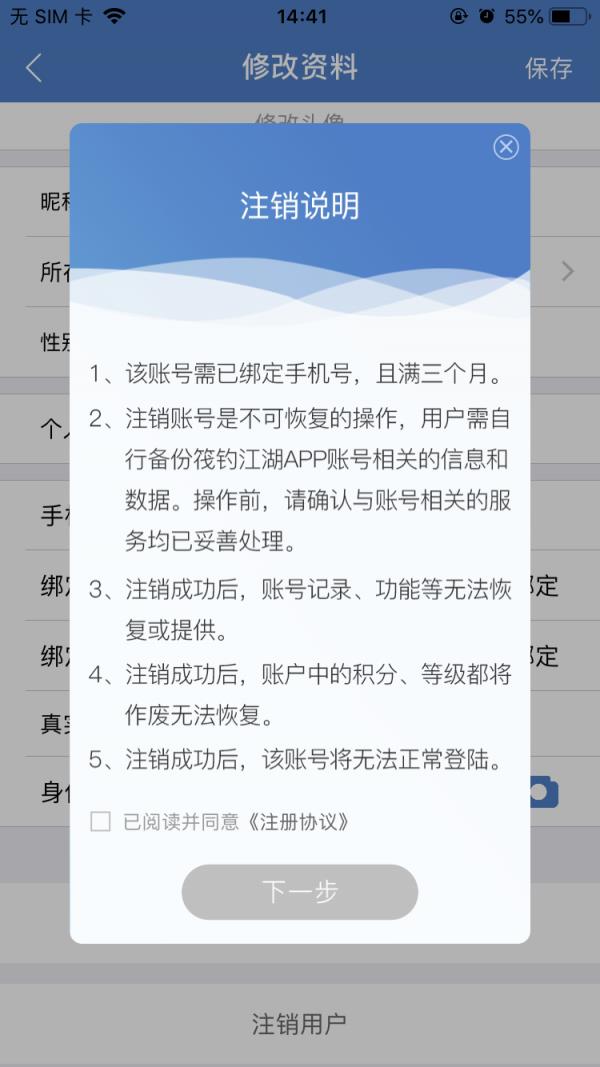Close the 注销说明 dialog
Image resolution: width=600 pixels, height=1067 pixels.
point(506,148)
